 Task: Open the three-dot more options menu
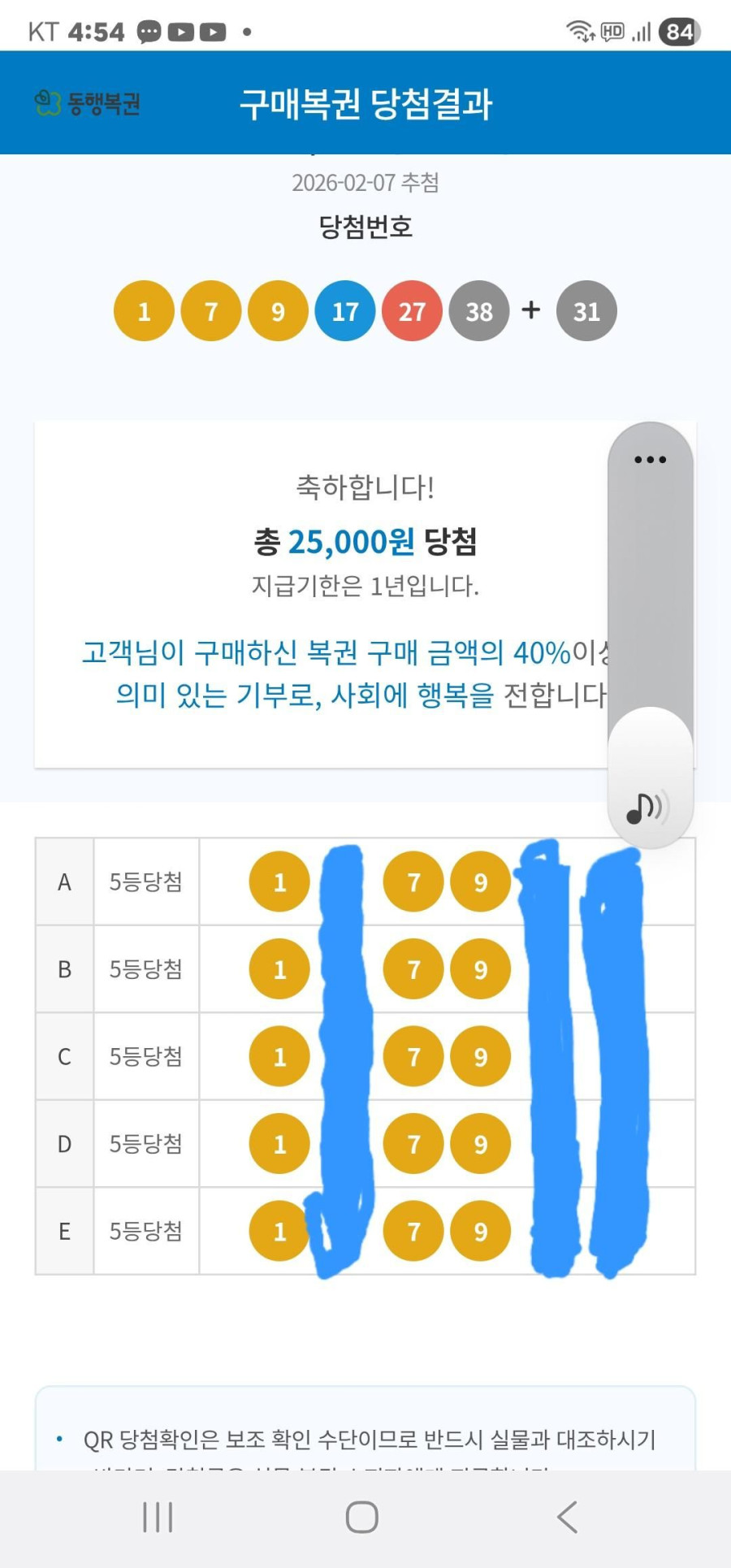(x=650, y=459)
